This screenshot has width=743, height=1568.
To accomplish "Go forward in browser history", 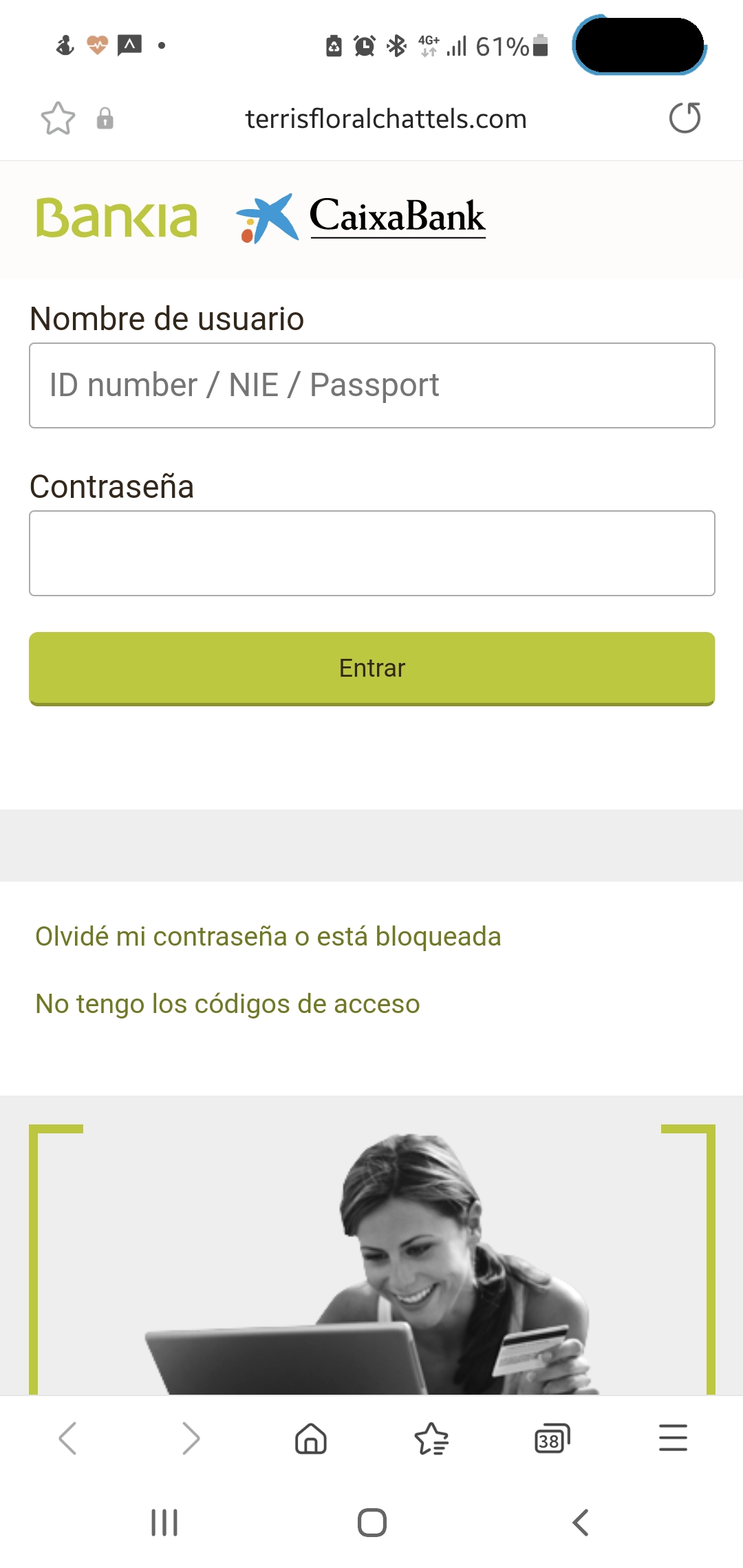I will 191,1438.
